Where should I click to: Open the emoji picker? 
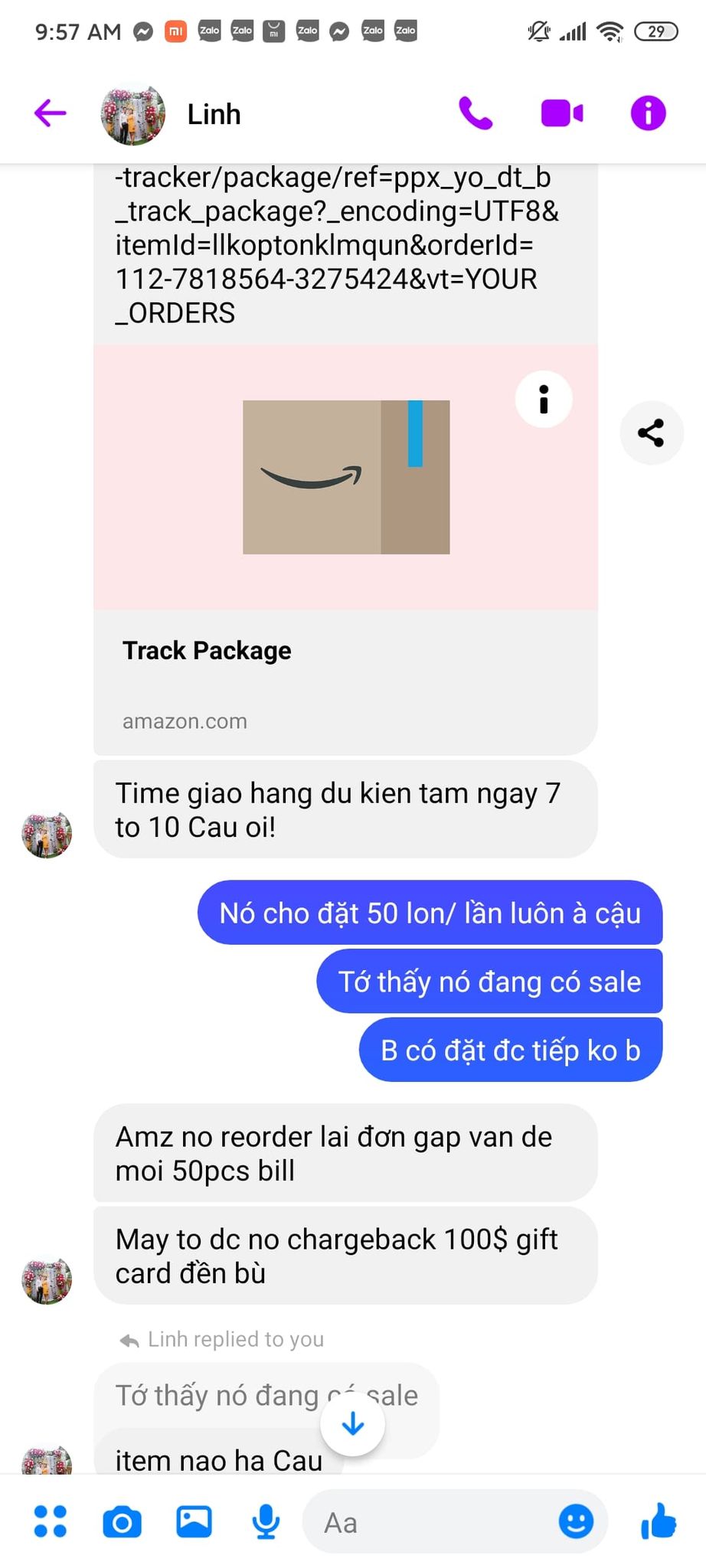pos(576,1521)
